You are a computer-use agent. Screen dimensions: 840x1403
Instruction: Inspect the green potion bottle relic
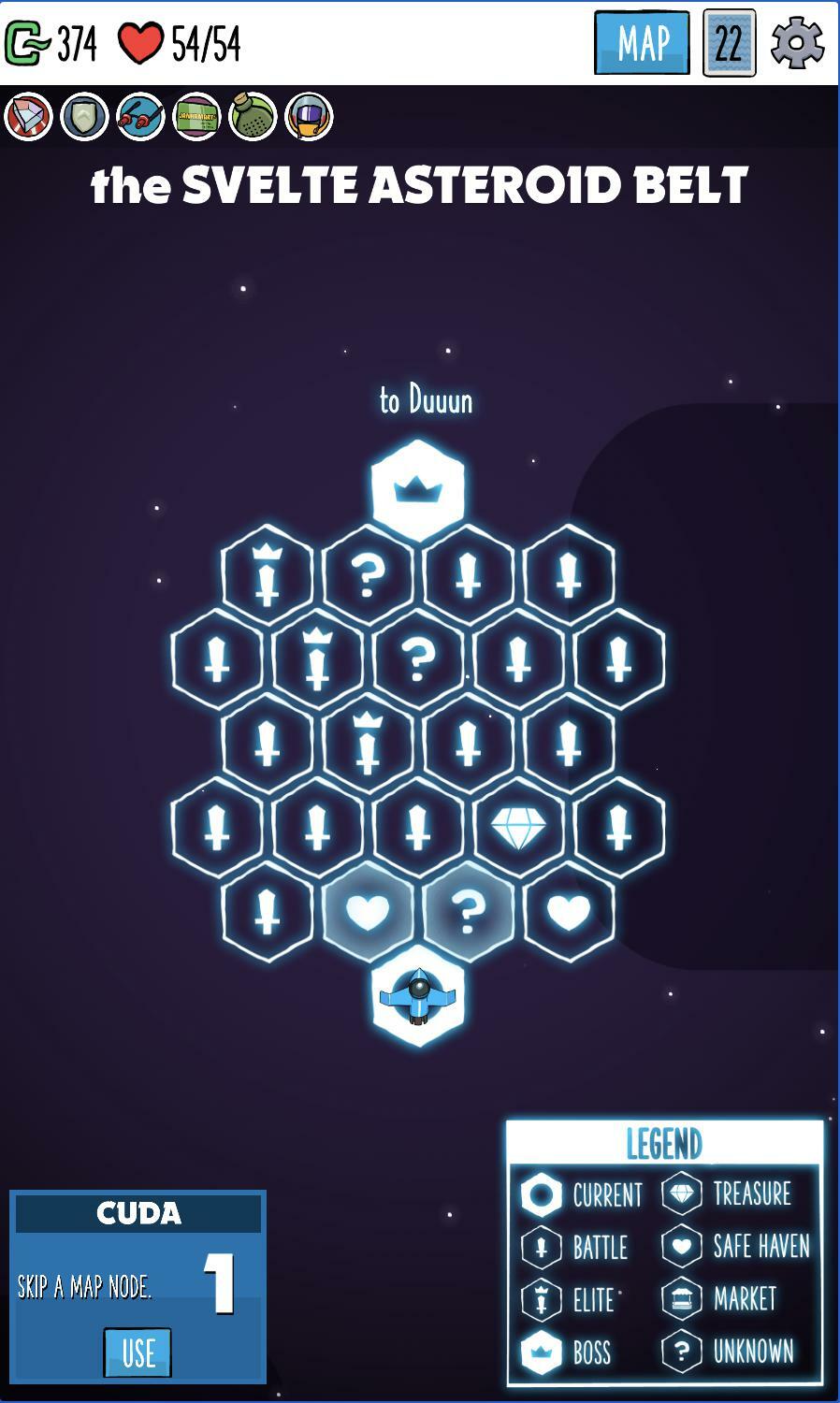tap(253, 117)
